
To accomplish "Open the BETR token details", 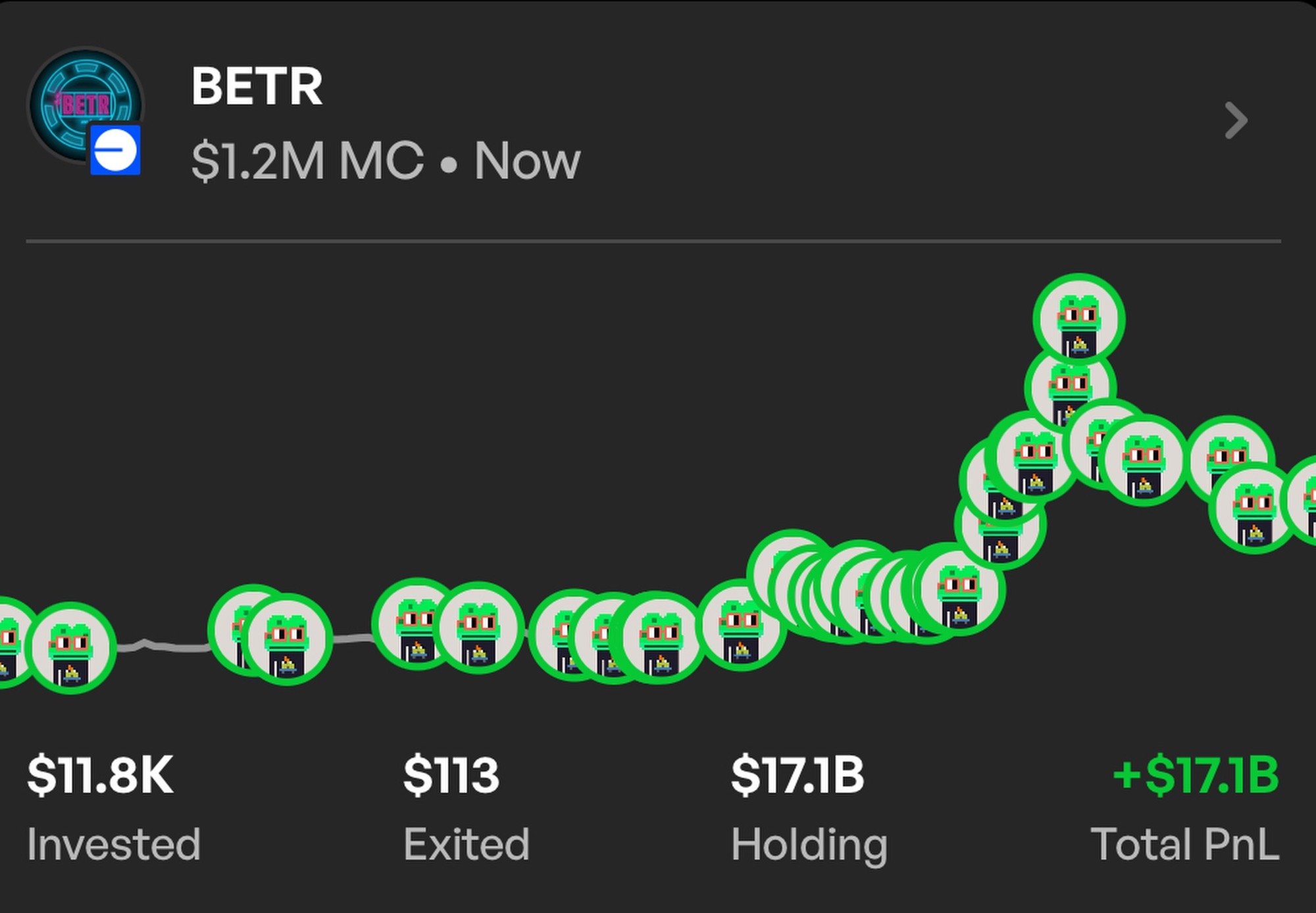I will click(1235, 121).
